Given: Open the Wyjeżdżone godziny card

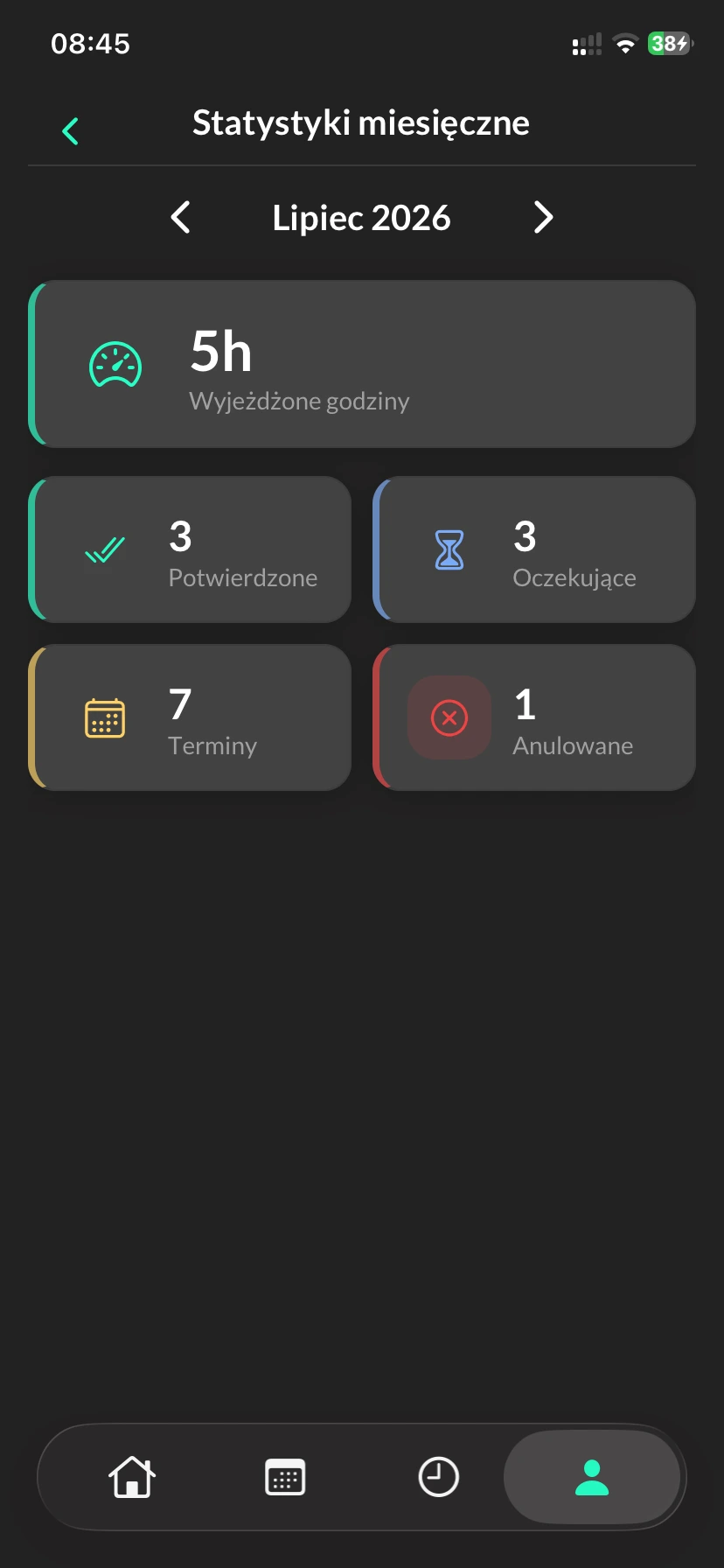Looking at the screenshot, I should (x=362, y=364).
